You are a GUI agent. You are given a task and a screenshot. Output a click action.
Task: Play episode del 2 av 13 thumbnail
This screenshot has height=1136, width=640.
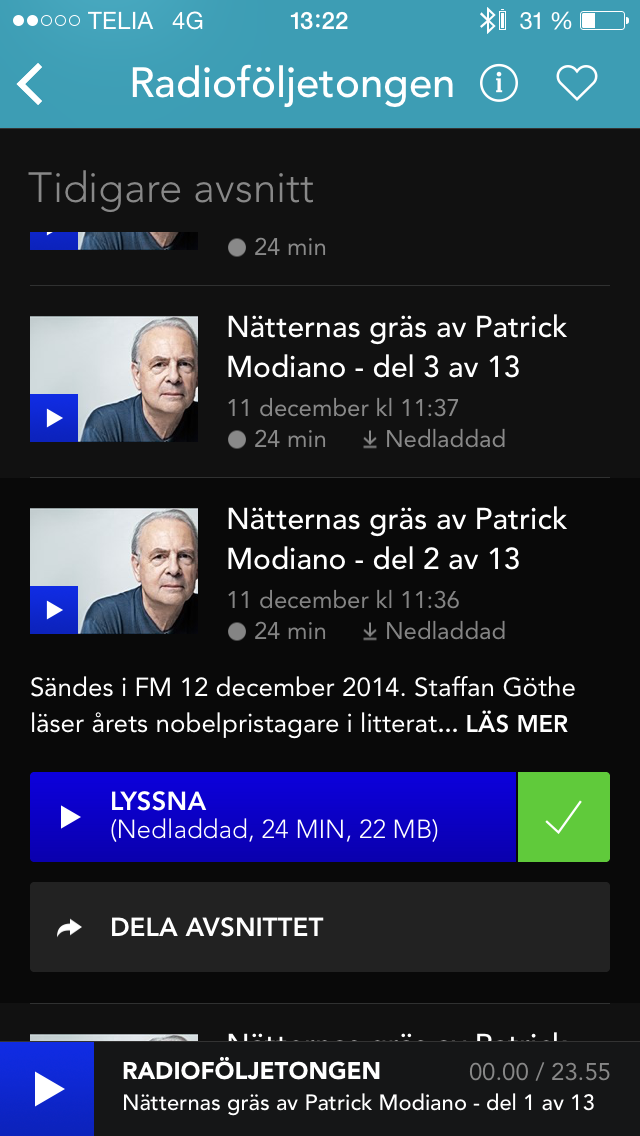point(54,610)
